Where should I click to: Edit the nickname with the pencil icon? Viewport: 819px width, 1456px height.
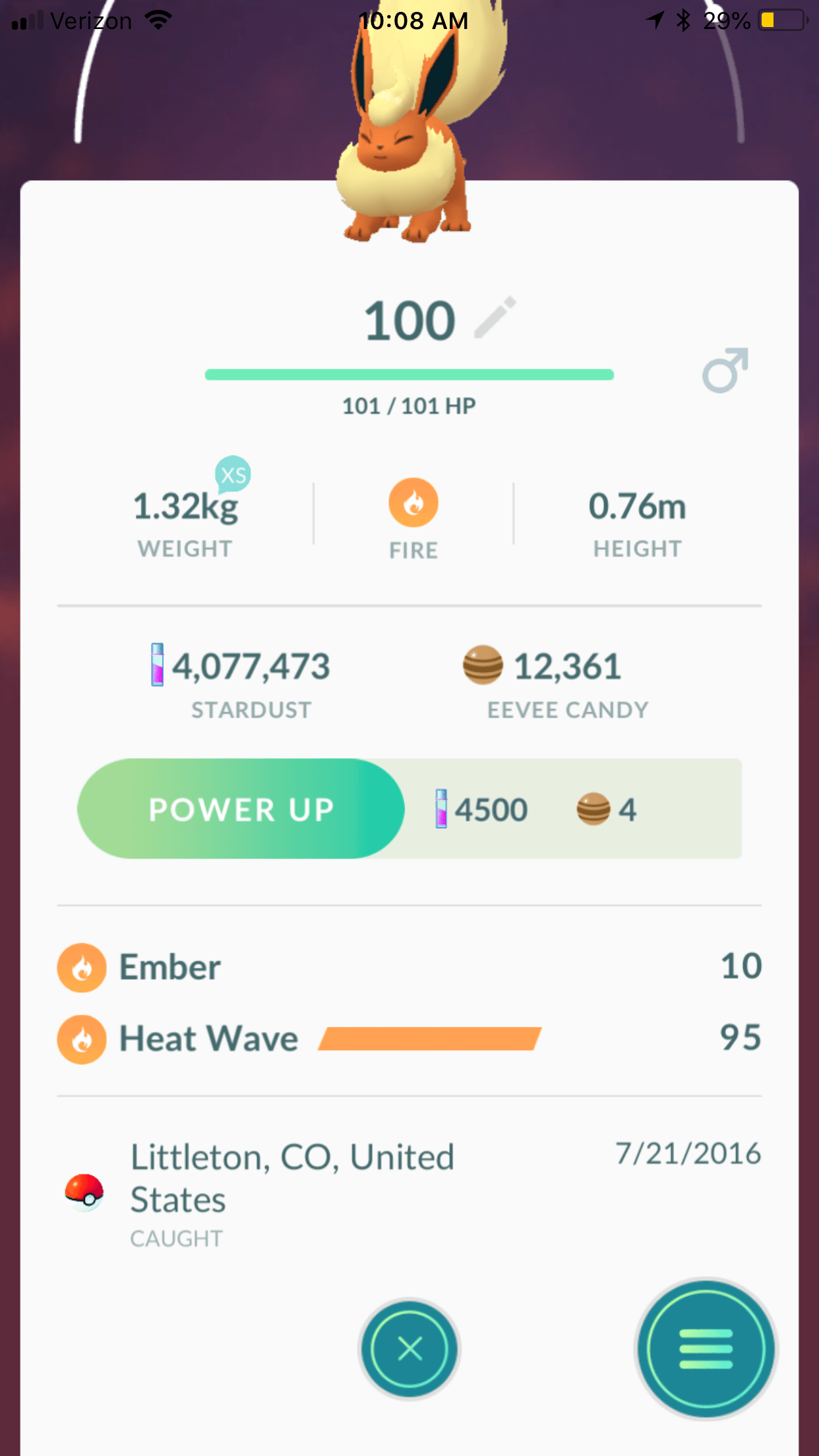coord(495,318)
